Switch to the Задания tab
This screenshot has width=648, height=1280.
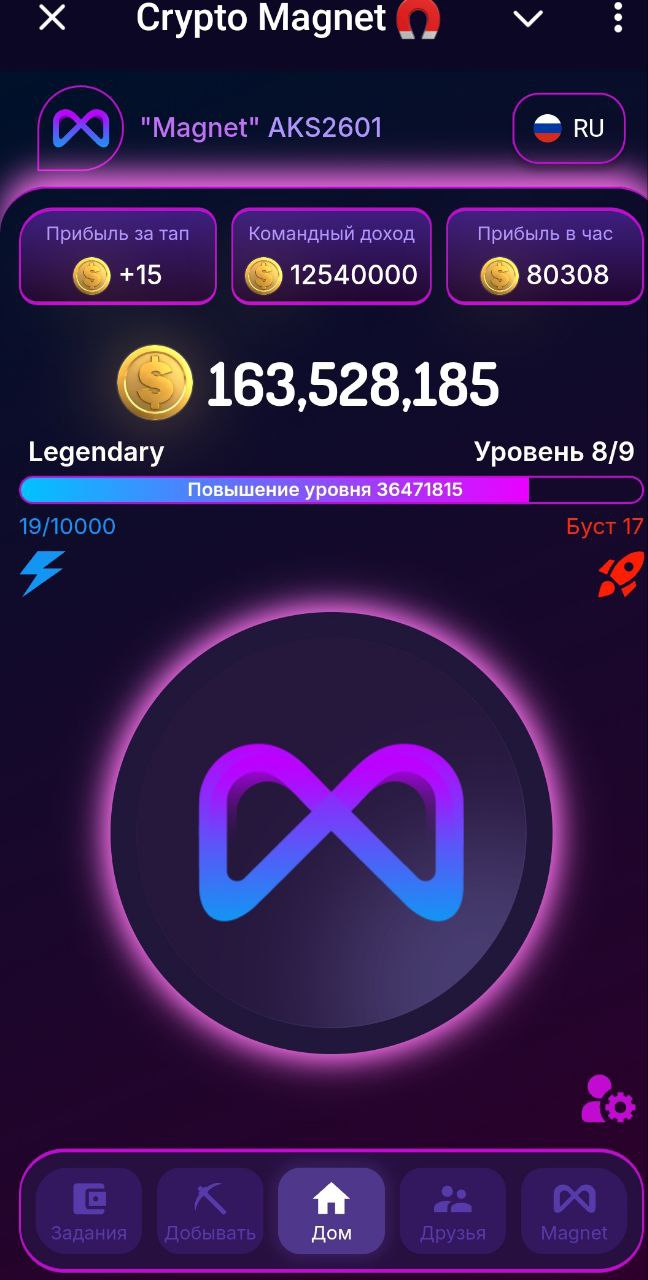click(x=89, y=1211)
